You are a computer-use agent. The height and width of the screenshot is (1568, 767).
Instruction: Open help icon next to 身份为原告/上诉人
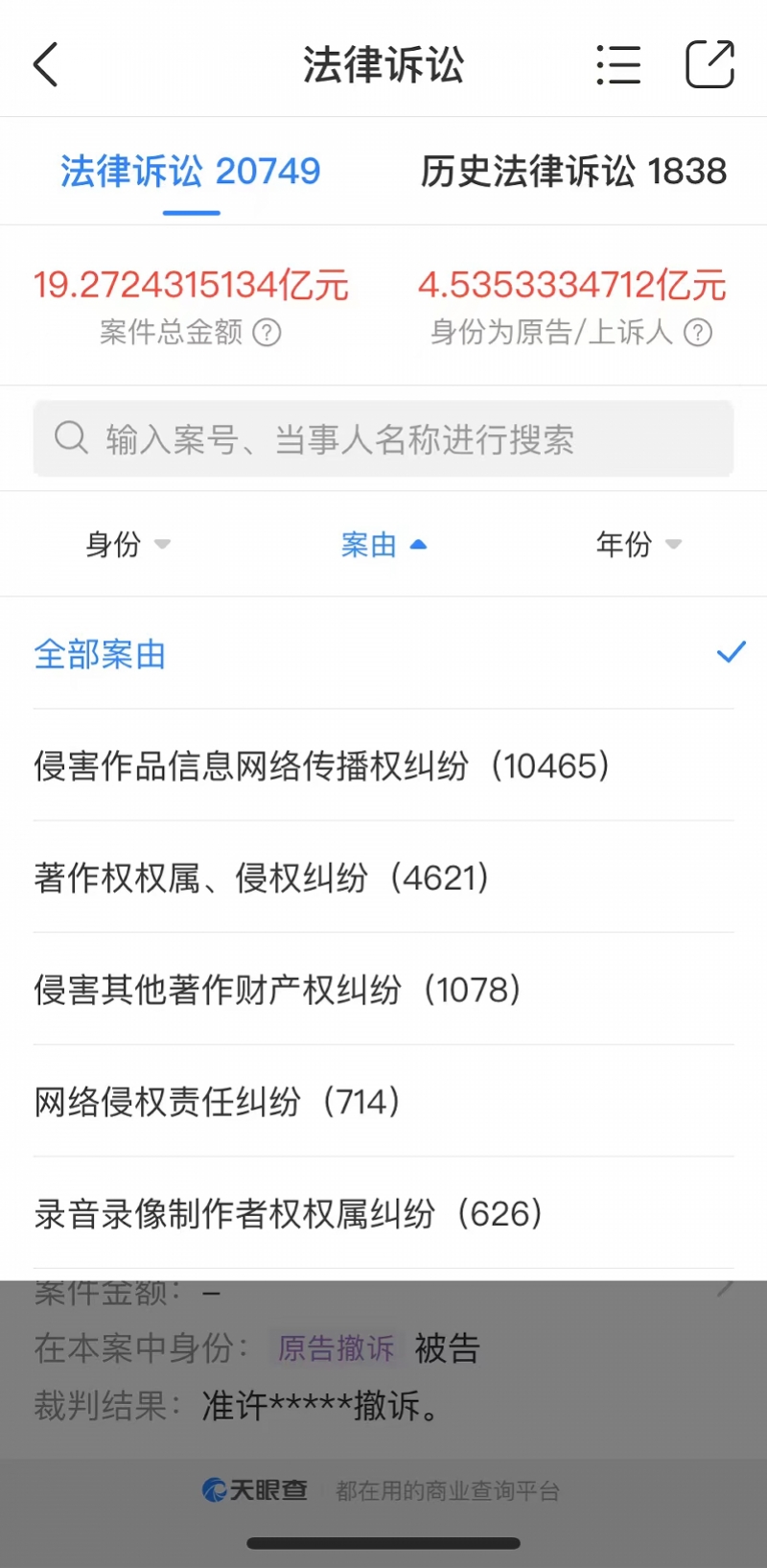(698, 333)
